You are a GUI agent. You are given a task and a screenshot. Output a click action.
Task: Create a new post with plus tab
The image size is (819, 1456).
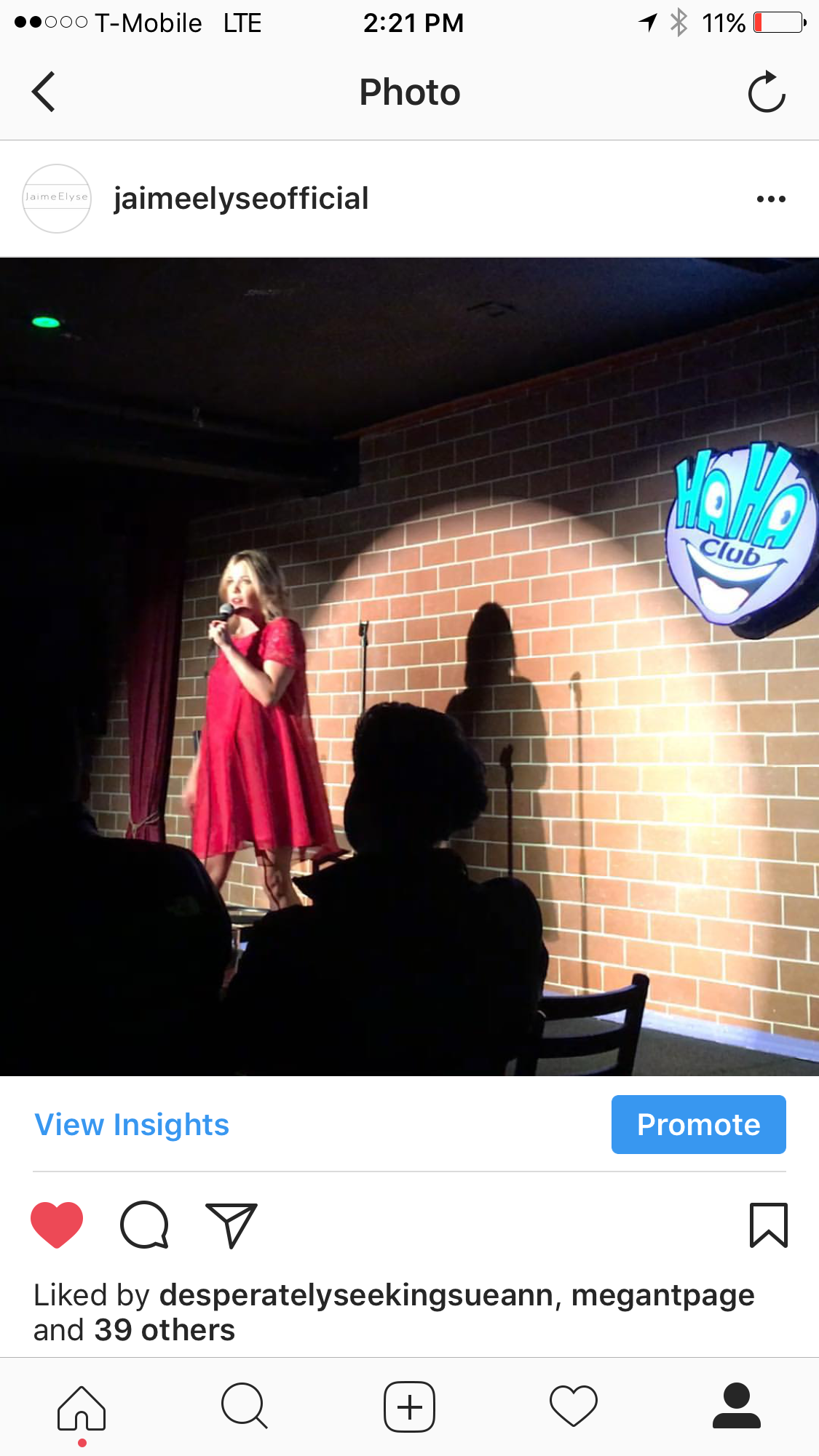[x=409, y=1406]
